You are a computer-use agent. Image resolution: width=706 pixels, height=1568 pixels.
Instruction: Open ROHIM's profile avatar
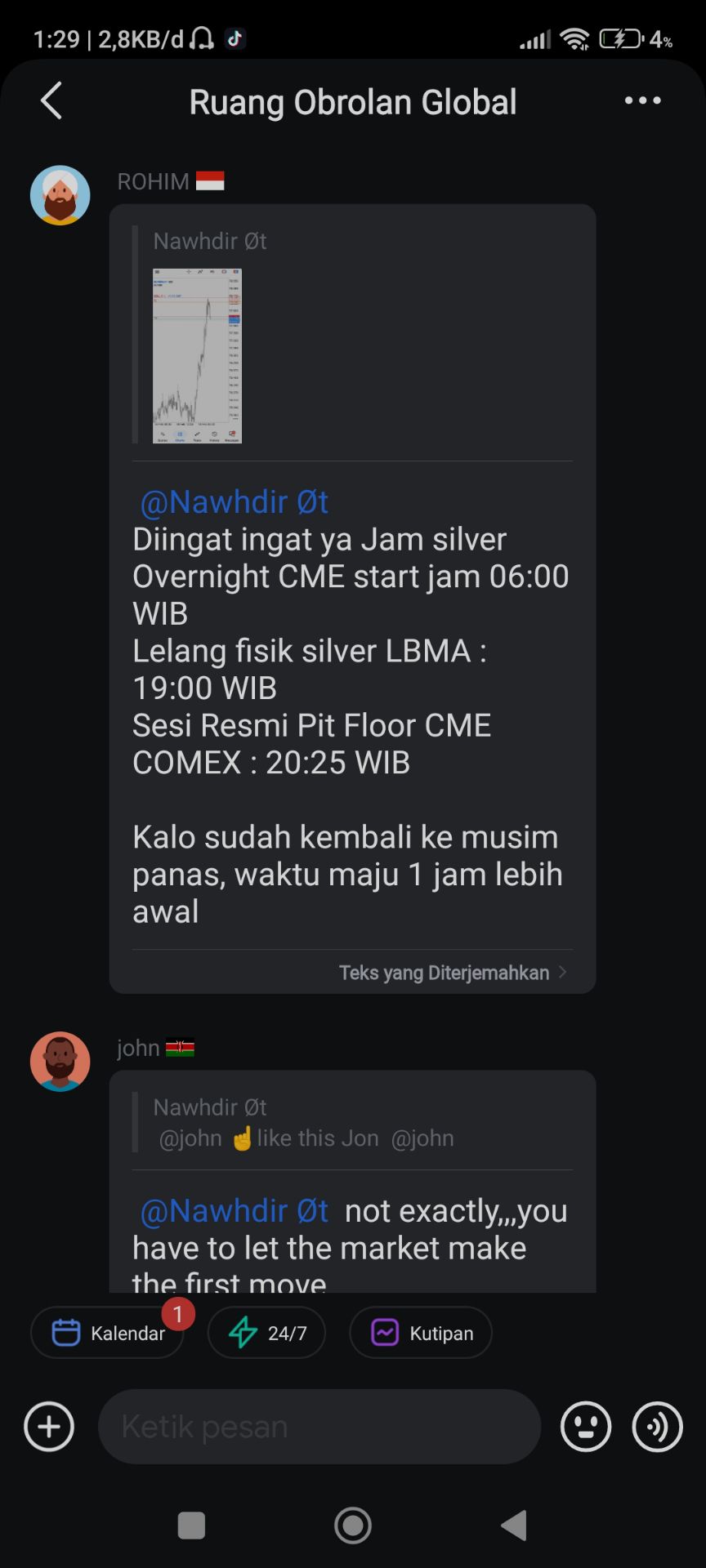click(60, 195)
